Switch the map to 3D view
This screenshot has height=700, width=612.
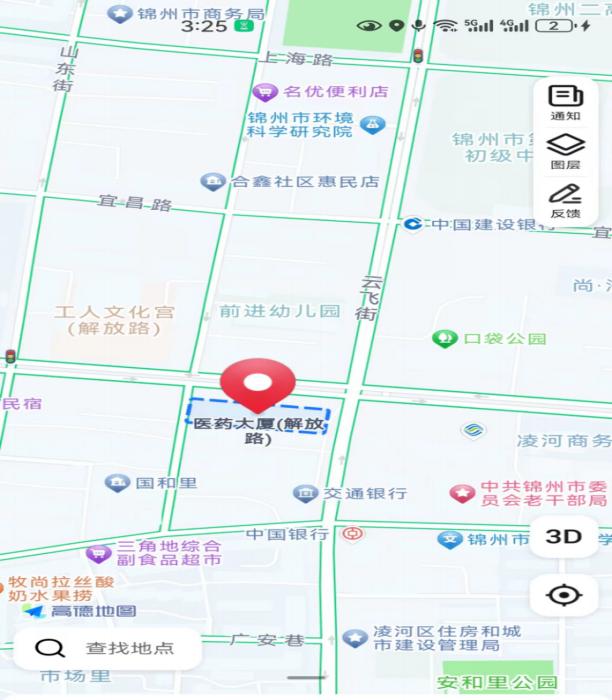[563, 536]
